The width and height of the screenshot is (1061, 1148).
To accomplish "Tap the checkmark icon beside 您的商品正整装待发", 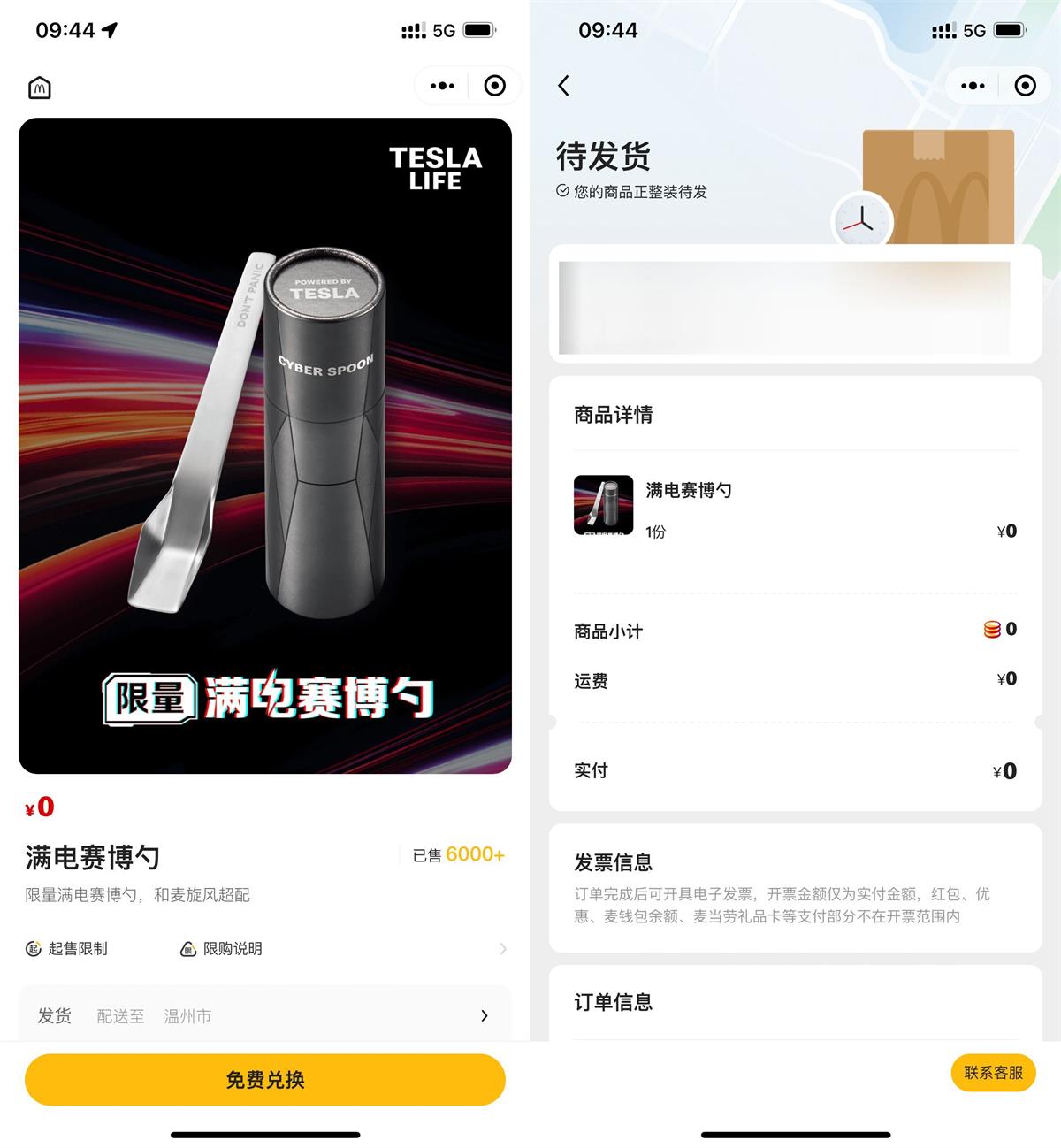I will (563, 190).
